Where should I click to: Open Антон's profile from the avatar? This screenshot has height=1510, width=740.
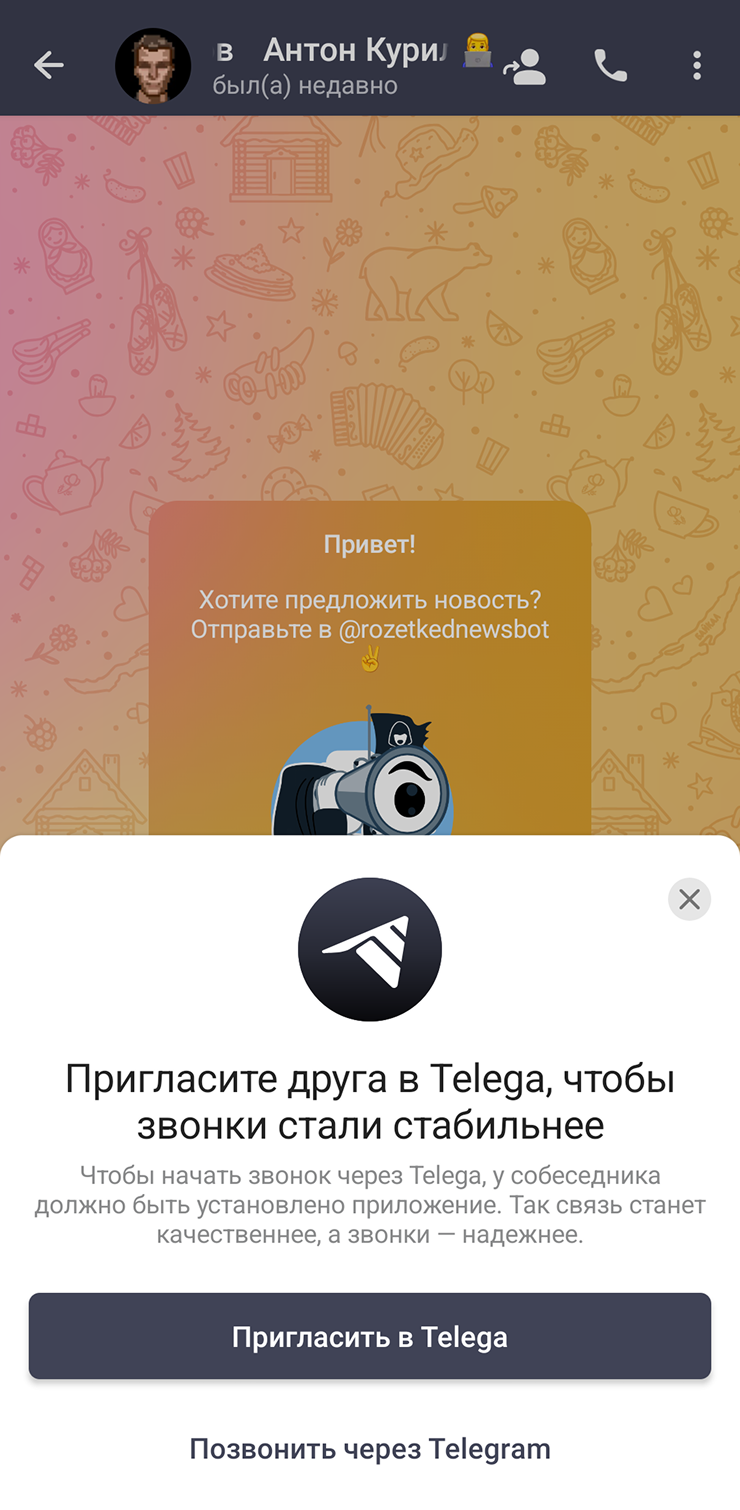[153, 66]
